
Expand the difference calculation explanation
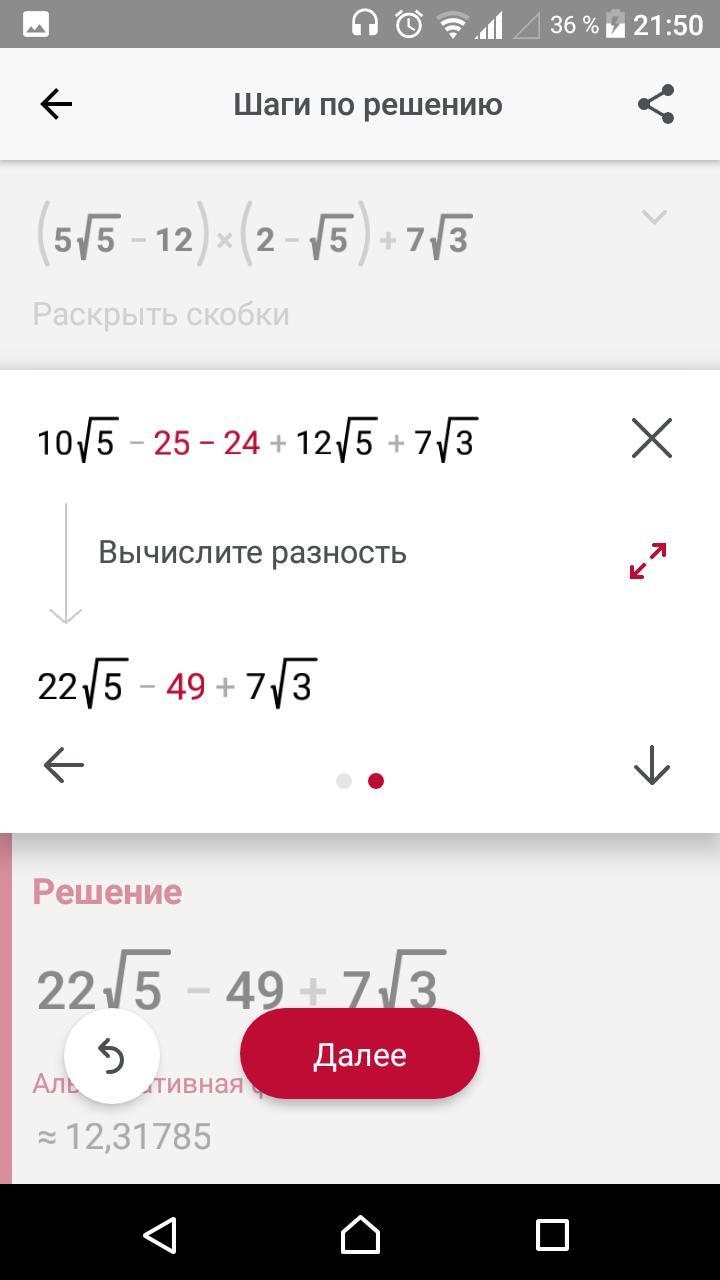pyautogui.click(x=648, y=561)
